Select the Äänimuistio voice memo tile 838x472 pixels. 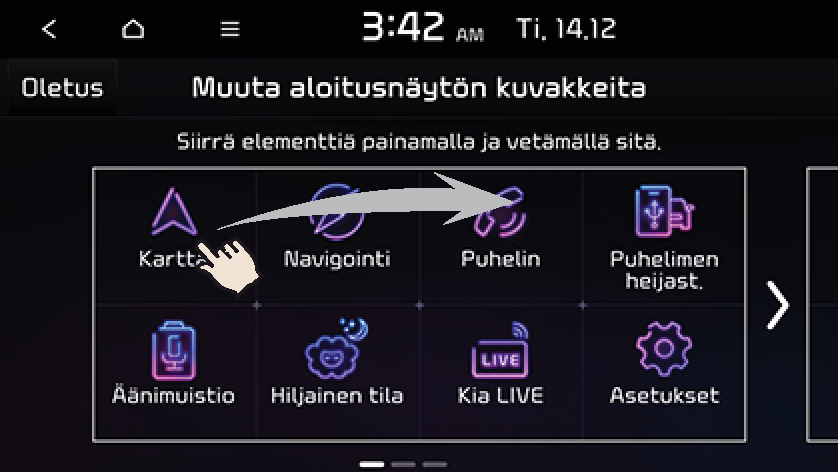tap(174, 365)
